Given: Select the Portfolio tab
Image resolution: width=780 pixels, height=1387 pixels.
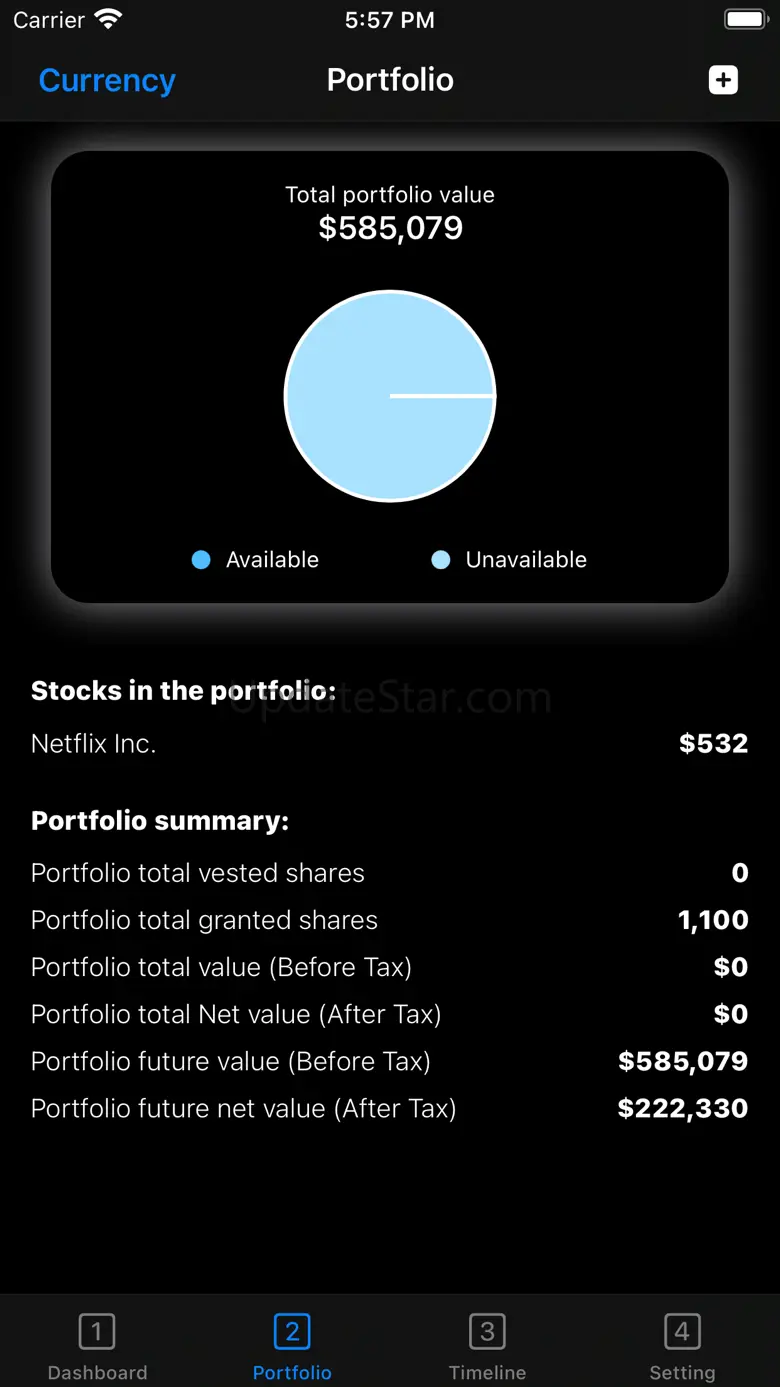Looking at the screenshot, I should pyautogui.click(x=292, y=1346).
